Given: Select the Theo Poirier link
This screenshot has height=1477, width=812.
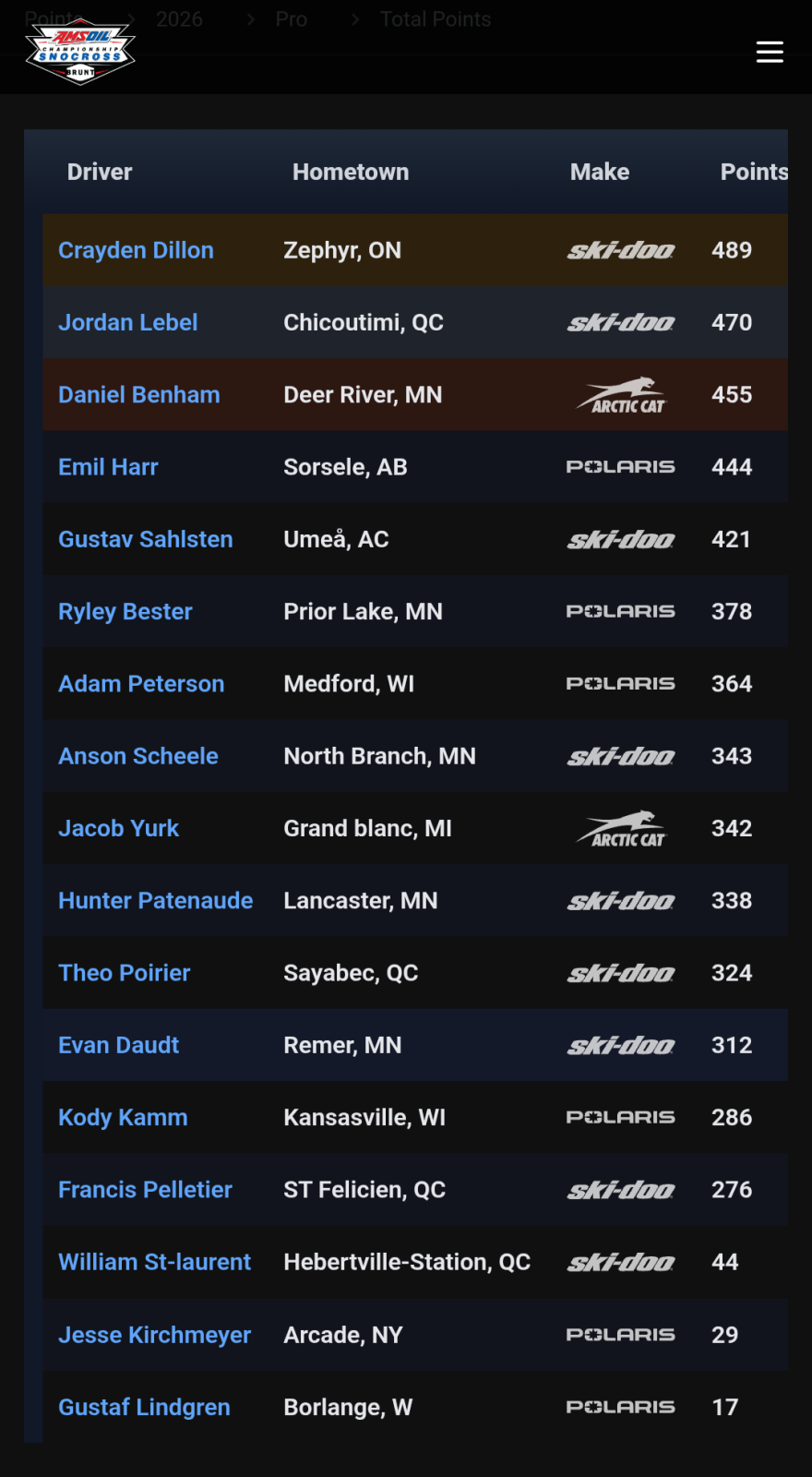Looking at the screenshot, I should coord(124,973).
